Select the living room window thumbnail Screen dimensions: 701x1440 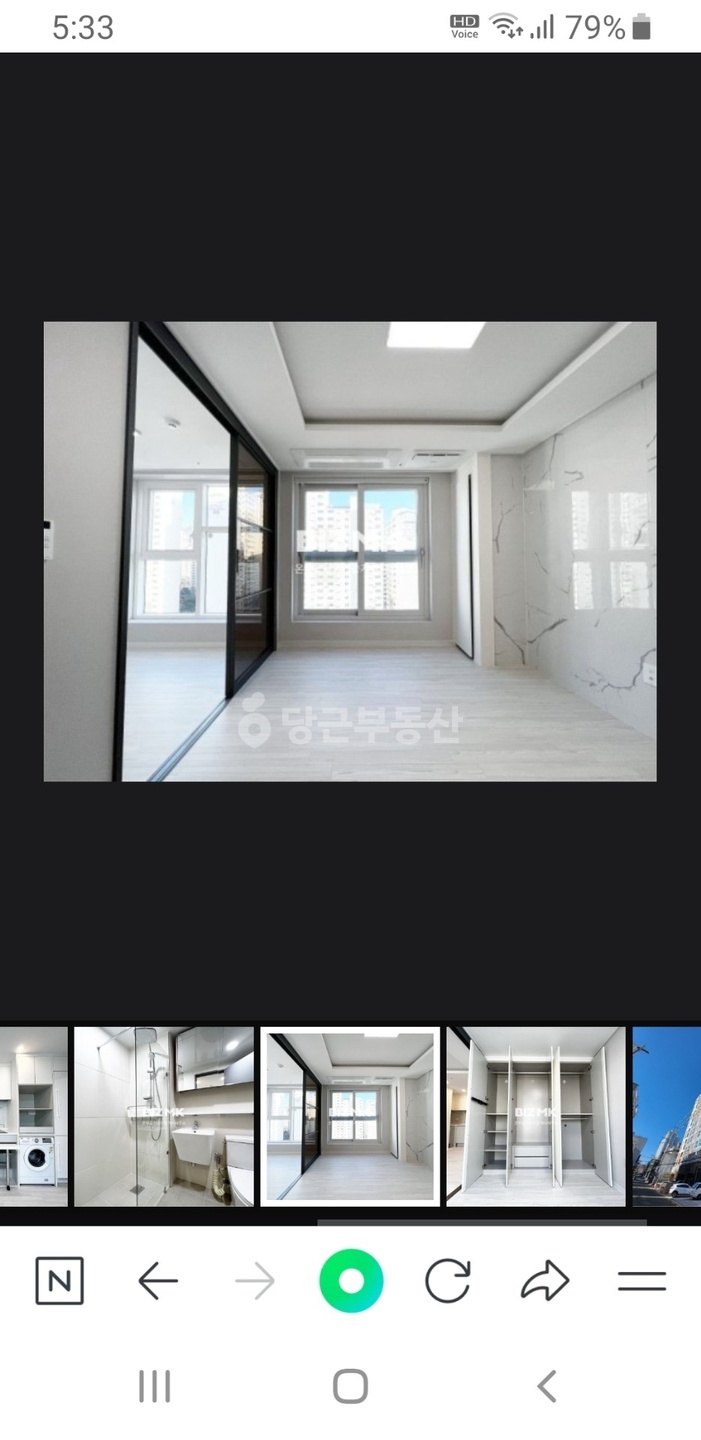[x=350, y=1116]
